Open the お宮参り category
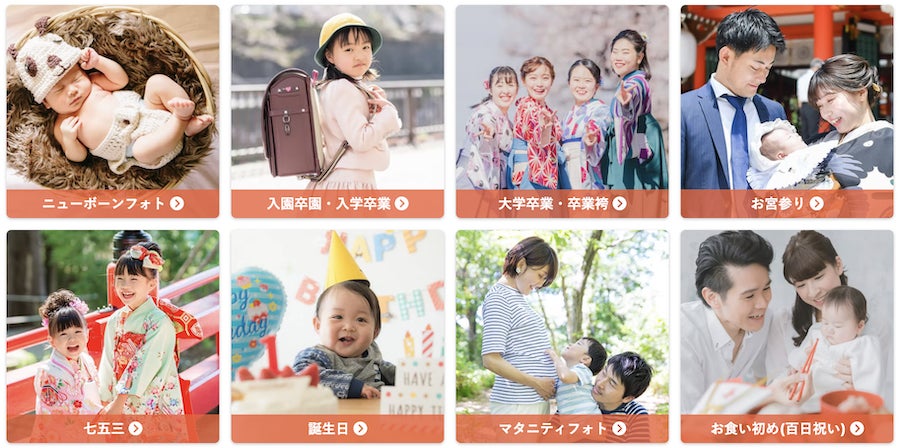This screenshot has height=448, width=900. tap(787, 203)
